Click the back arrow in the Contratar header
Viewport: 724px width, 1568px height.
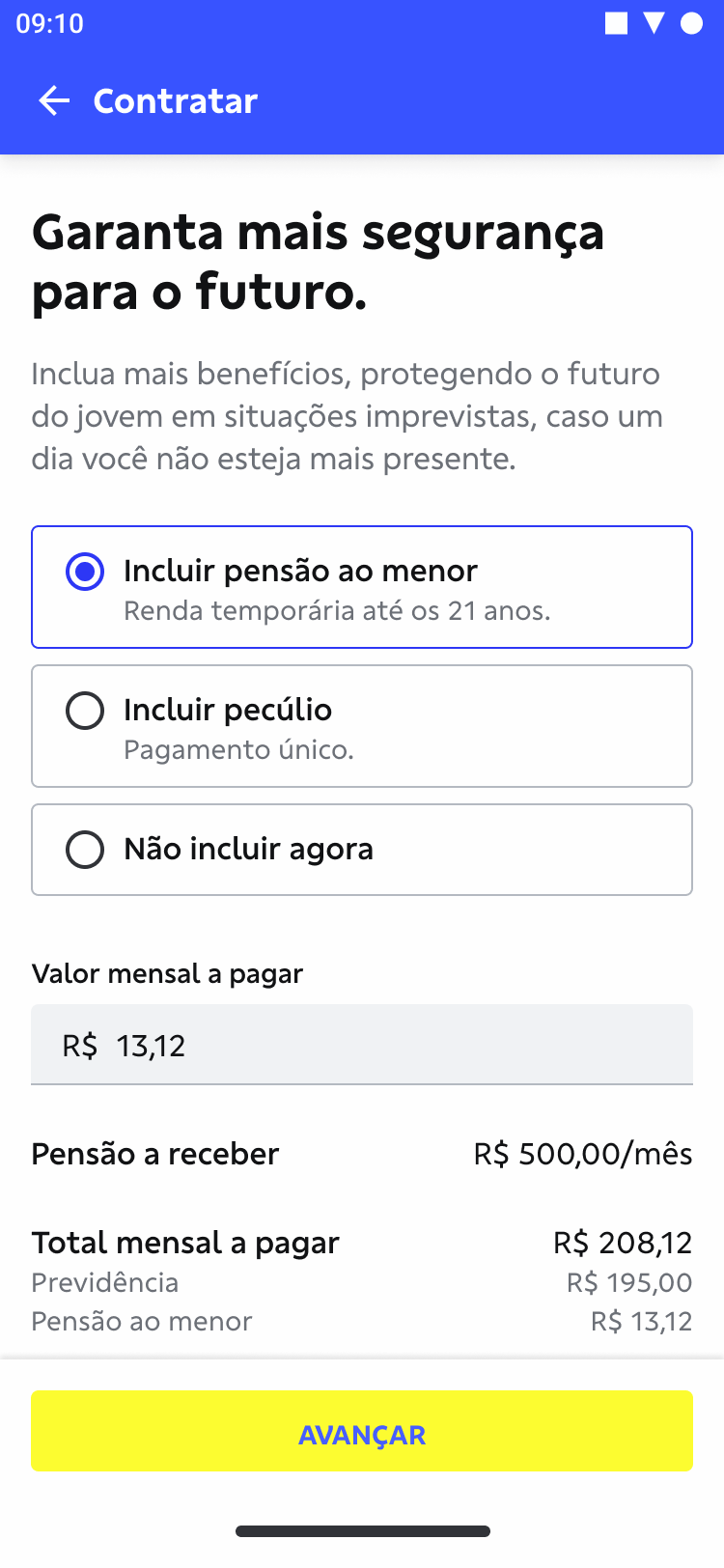pos(54,100)
